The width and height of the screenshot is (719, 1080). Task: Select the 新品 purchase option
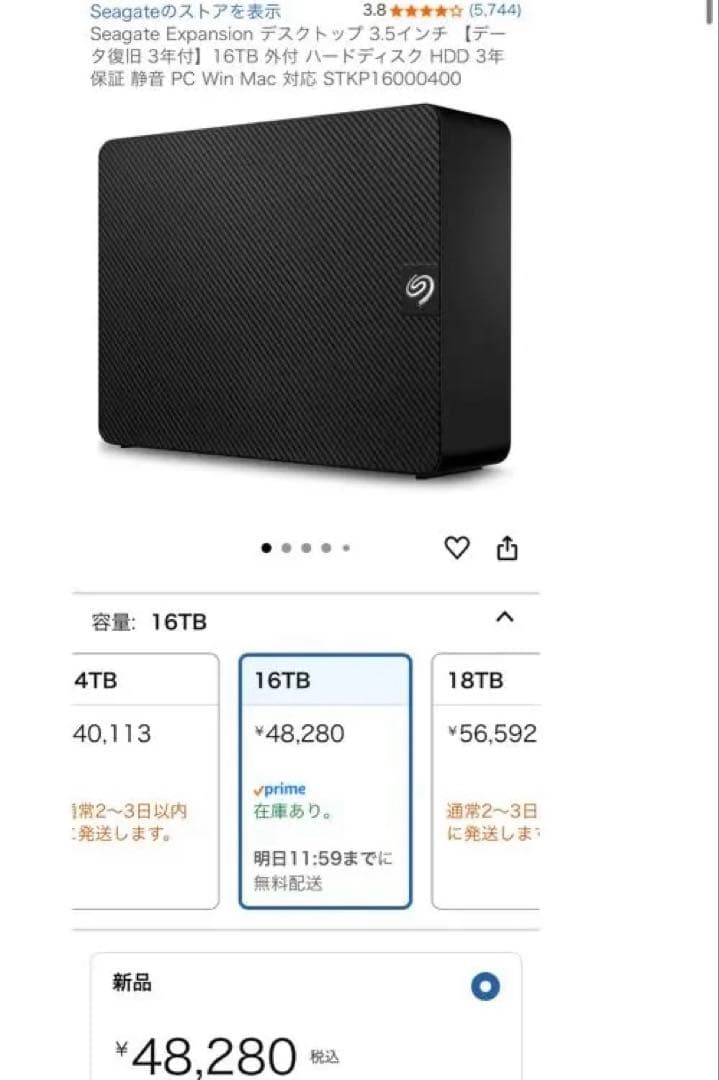[x=485, y=987]
